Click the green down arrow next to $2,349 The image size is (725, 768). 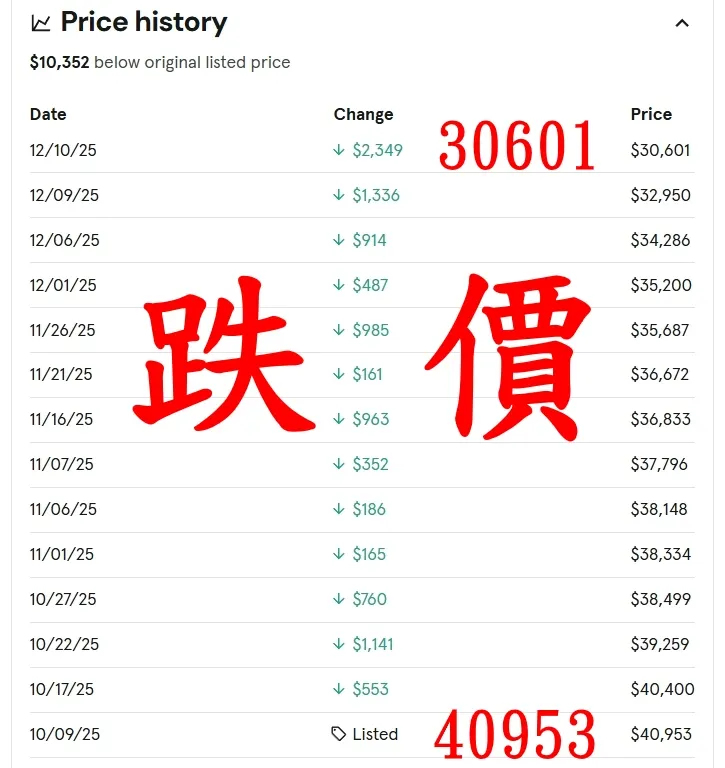click(338, 150)
